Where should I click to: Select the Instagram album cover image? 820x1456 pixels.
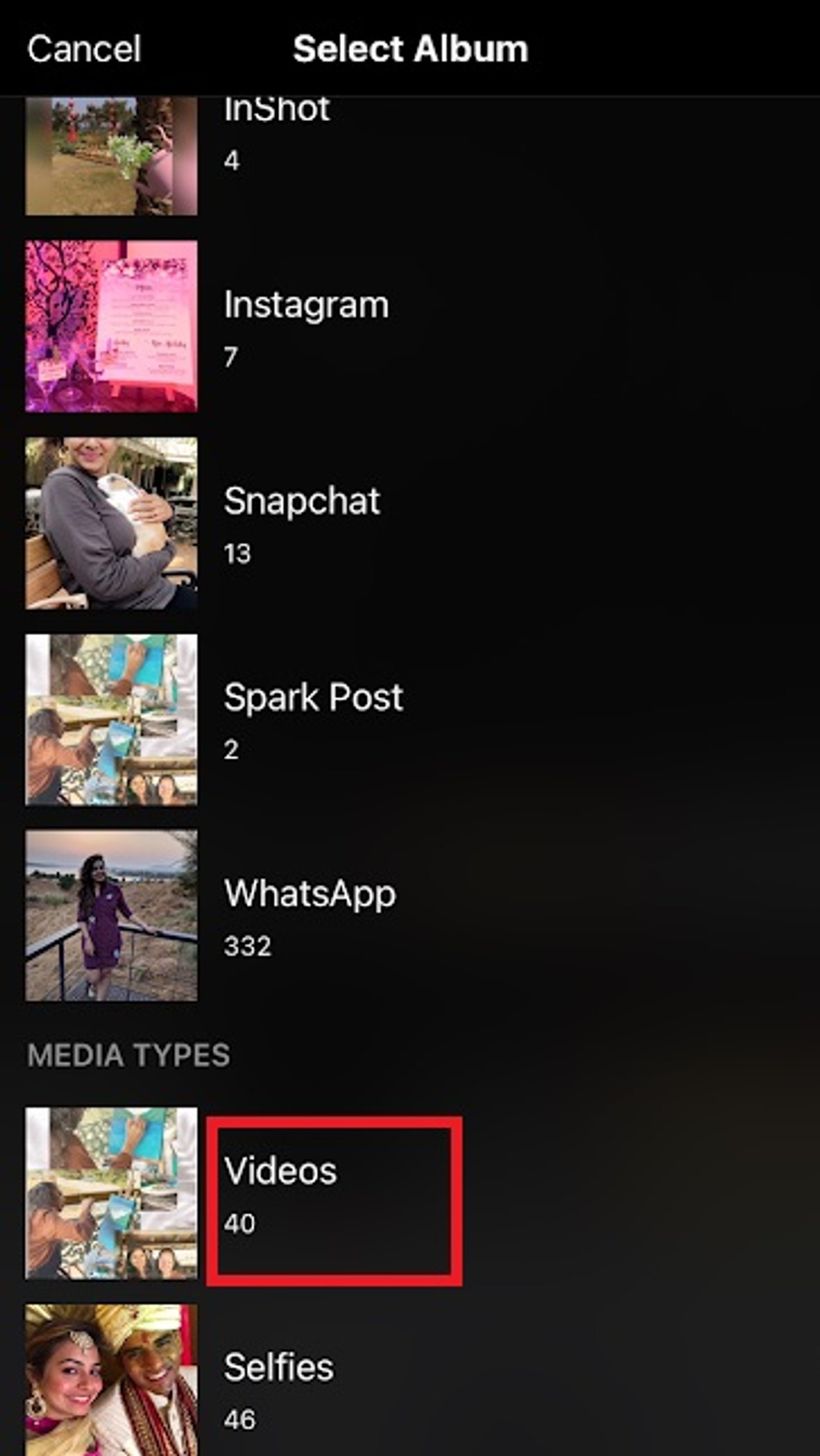pyautogui.click(x=111, y=325)
